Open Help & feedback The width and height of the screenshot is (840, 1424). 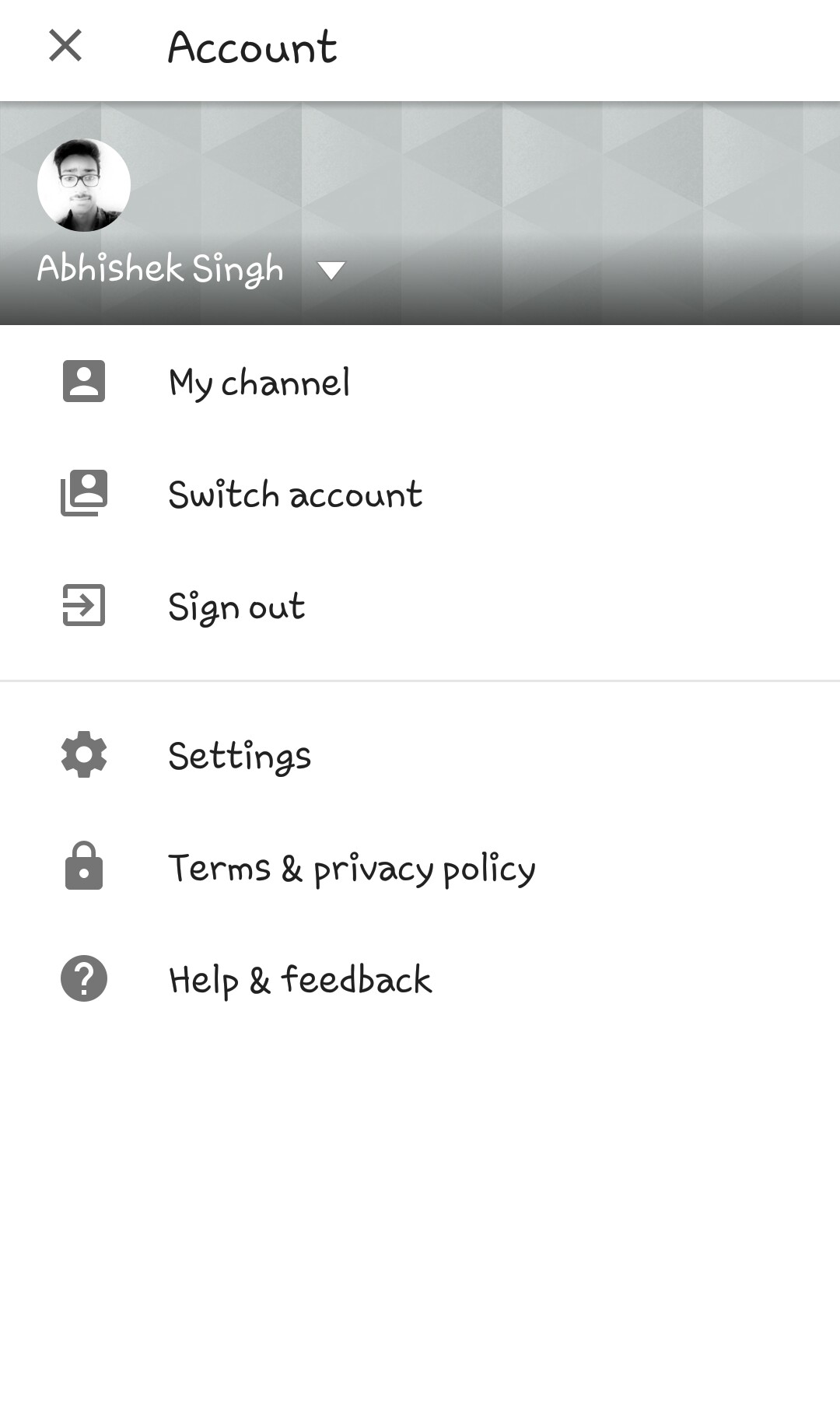click(299, 979)
